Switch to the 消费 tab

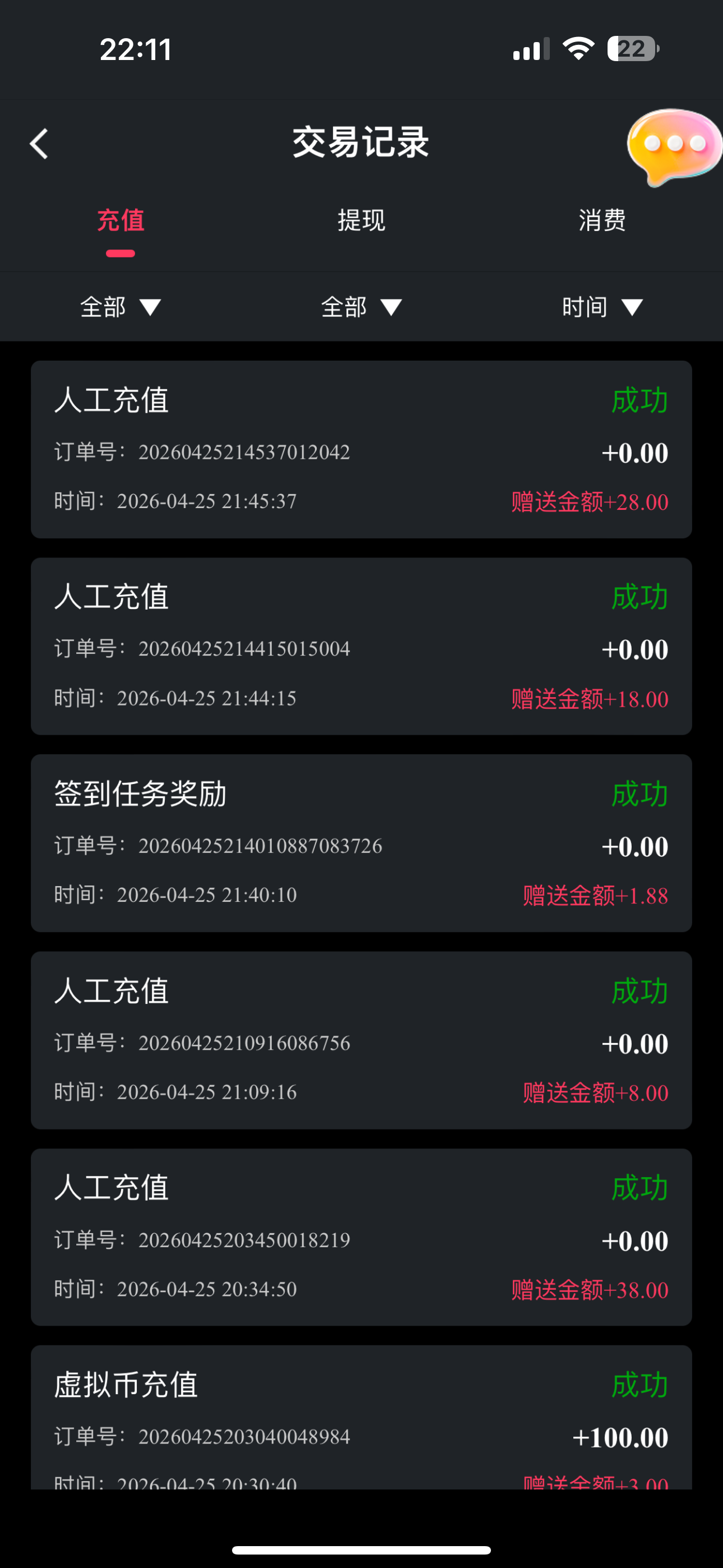pyautogui.click(x=602, y=220)
